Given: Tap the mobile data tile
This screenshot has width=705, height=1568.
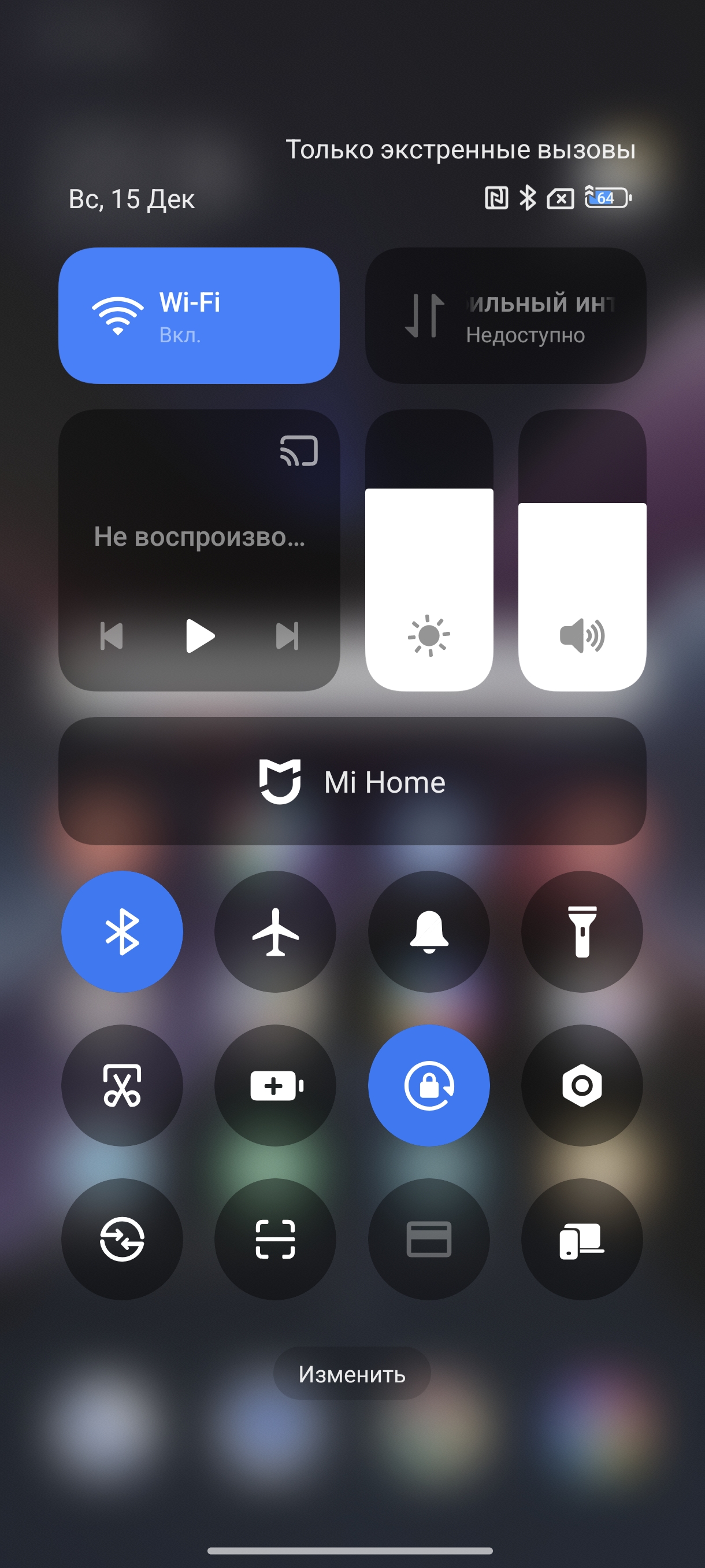Looking at the screenshot, I should pyautogui.click(x=505, y=315).
